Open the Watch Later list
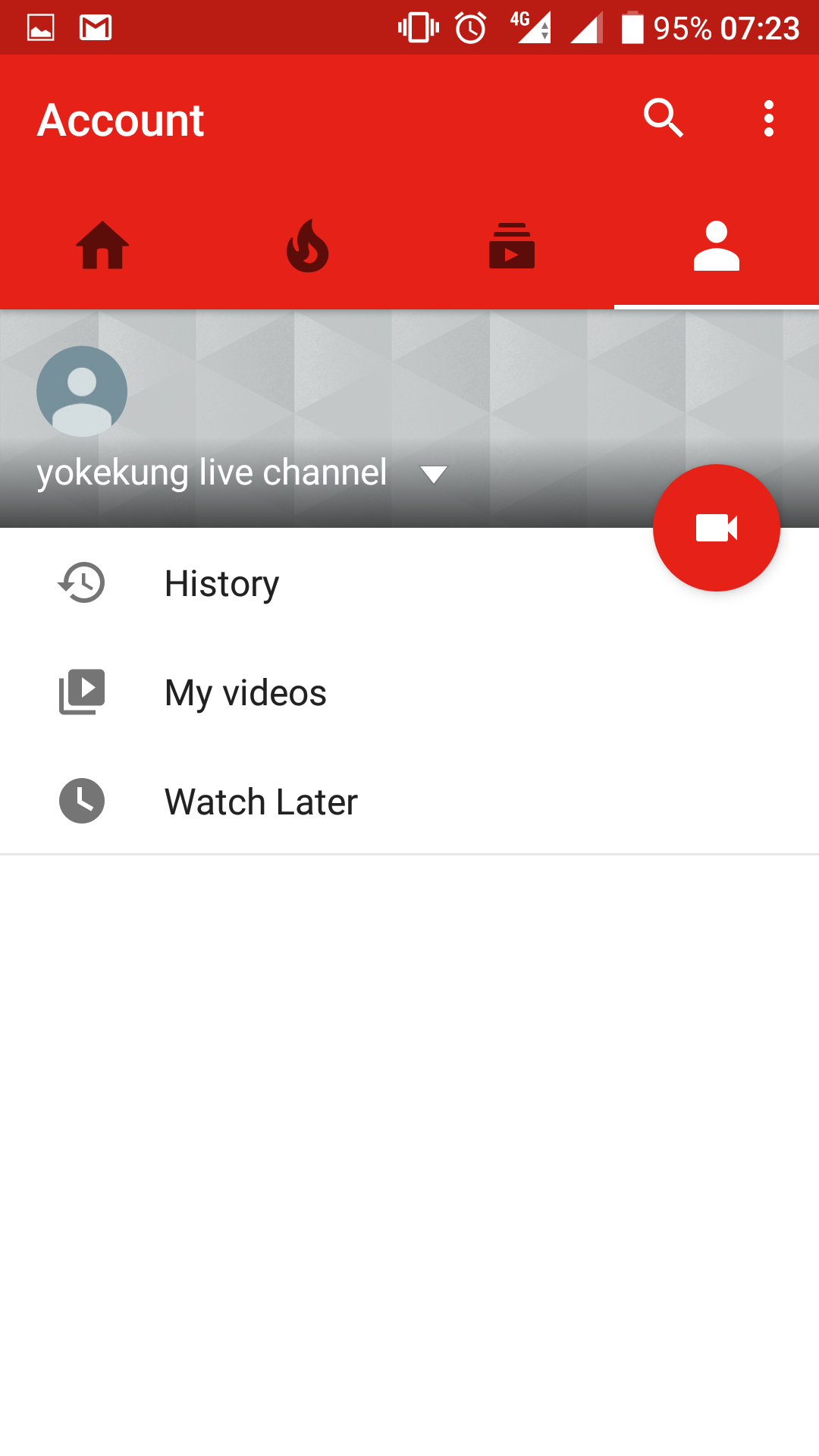819x1456 pixels. pos(261,802)
